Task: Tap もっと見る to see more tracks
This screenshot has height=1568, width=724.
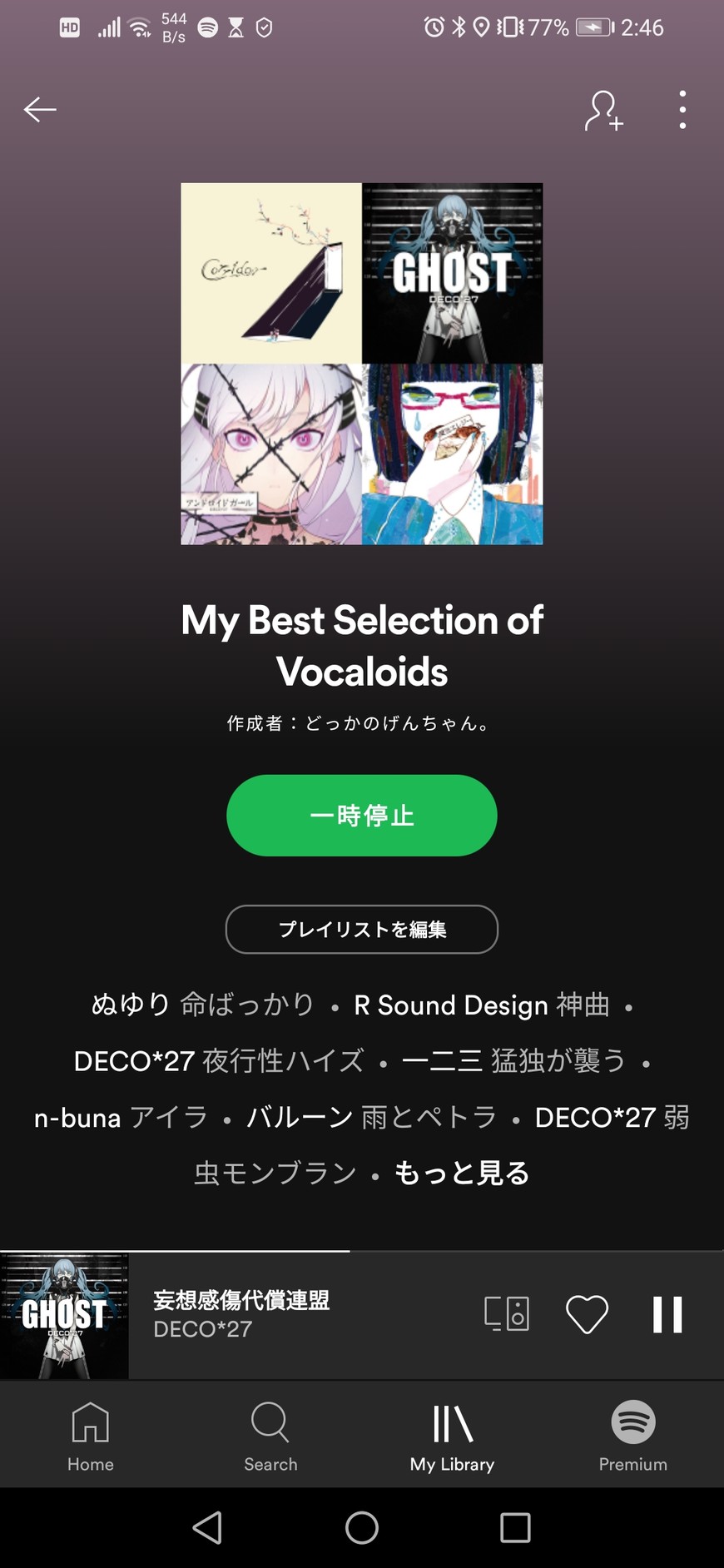Action: pos(461,1172)
